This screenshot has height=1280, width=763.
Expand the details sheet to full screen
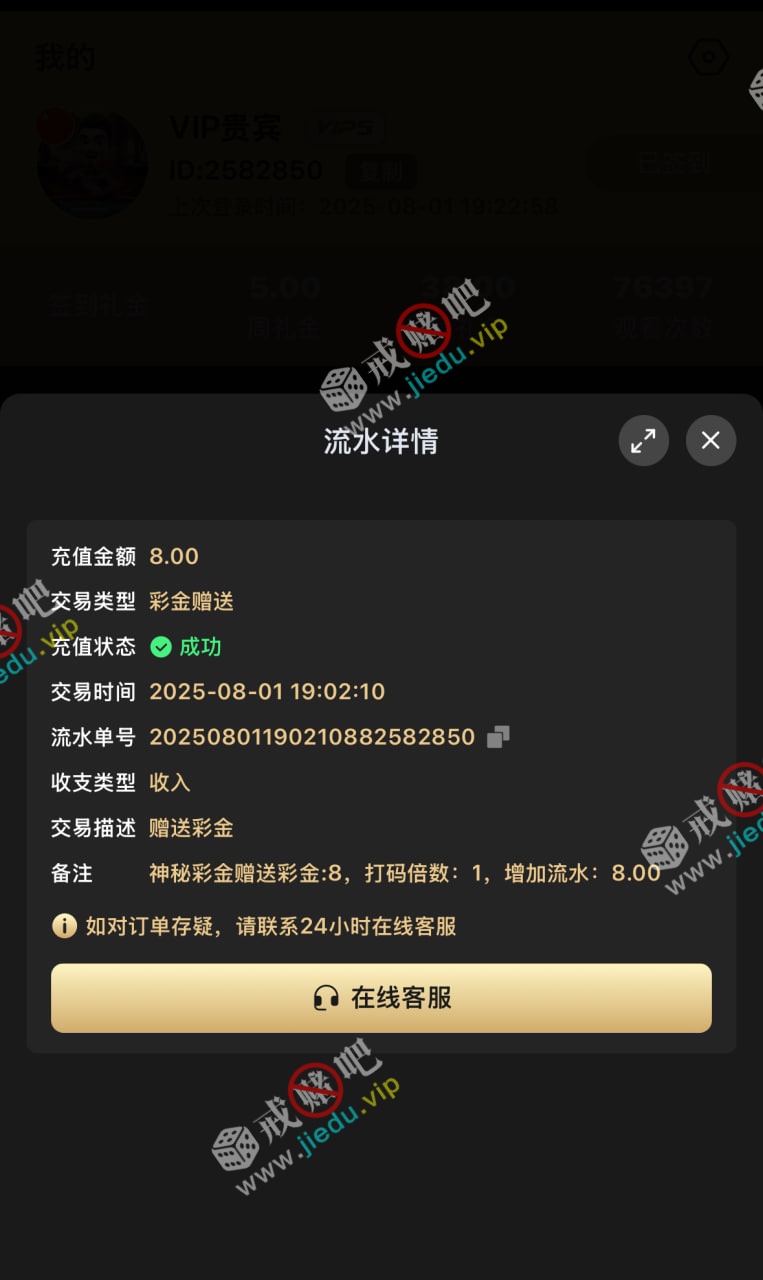[x=643, y=440]
